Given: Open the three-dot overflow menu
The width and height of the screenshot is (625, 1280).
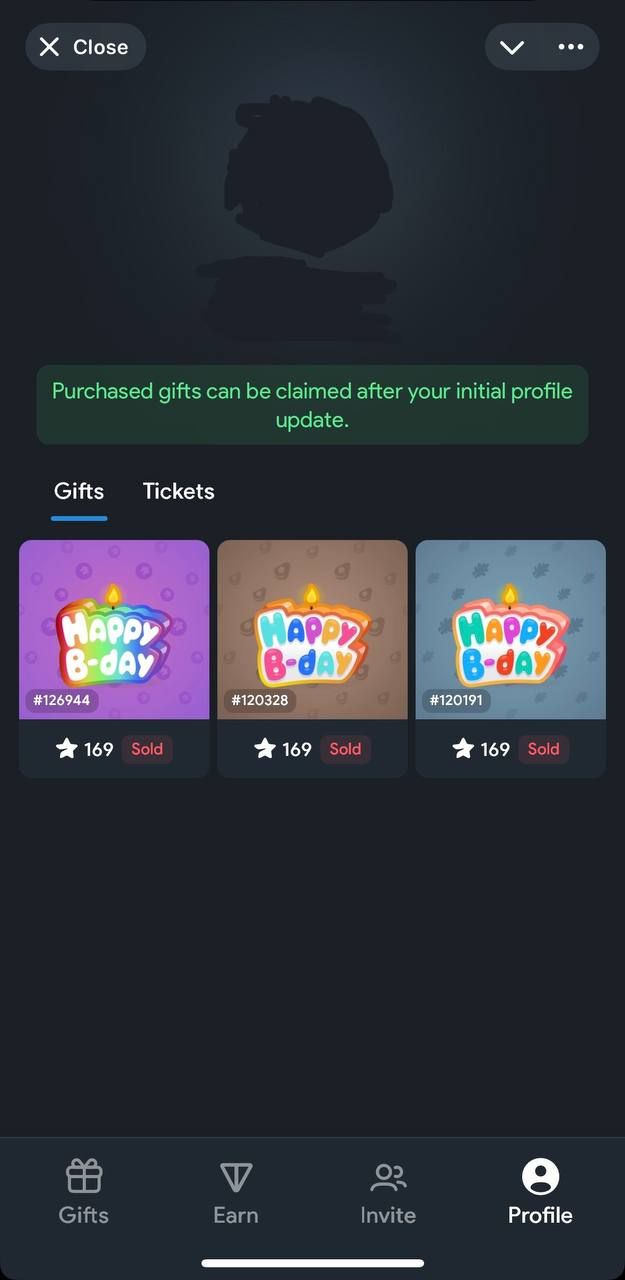Looking at the screenshot, I should (x=571, y=47).
